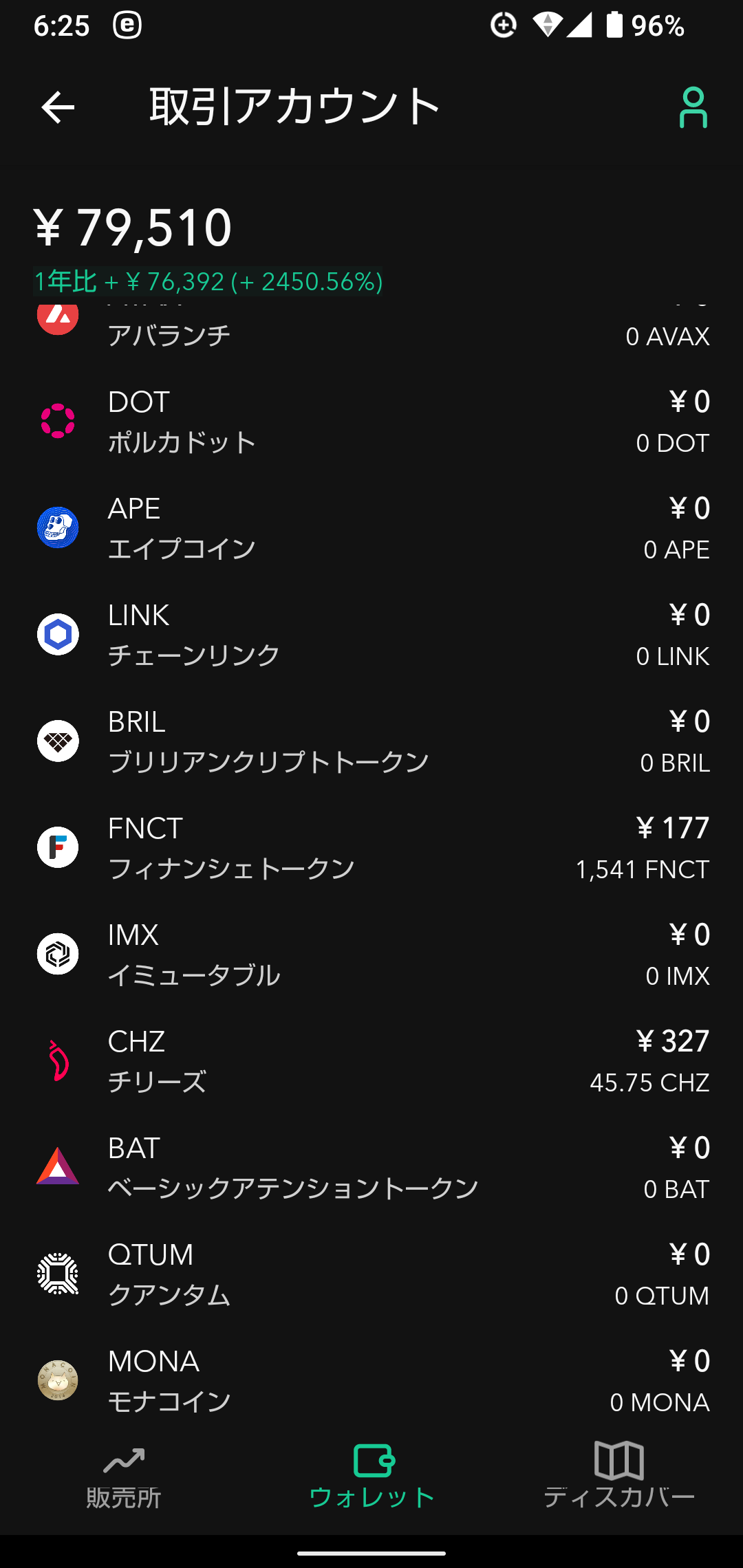Open the account profile icon
Image resolution: width=743 pixels, height=1568 pixels.
693,107
